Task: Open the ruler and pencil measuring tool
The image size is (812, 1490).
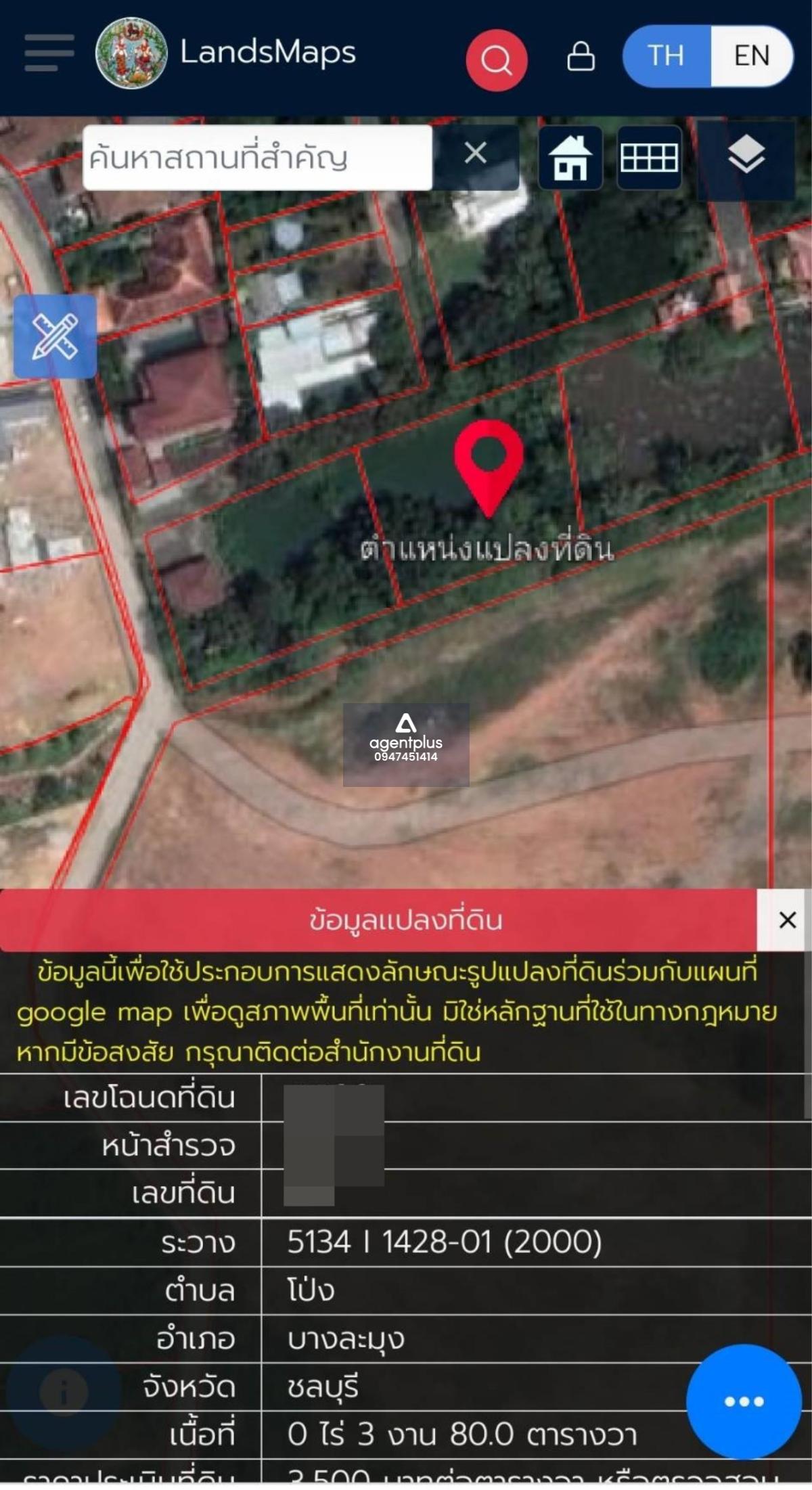Action: coord(55,336)
